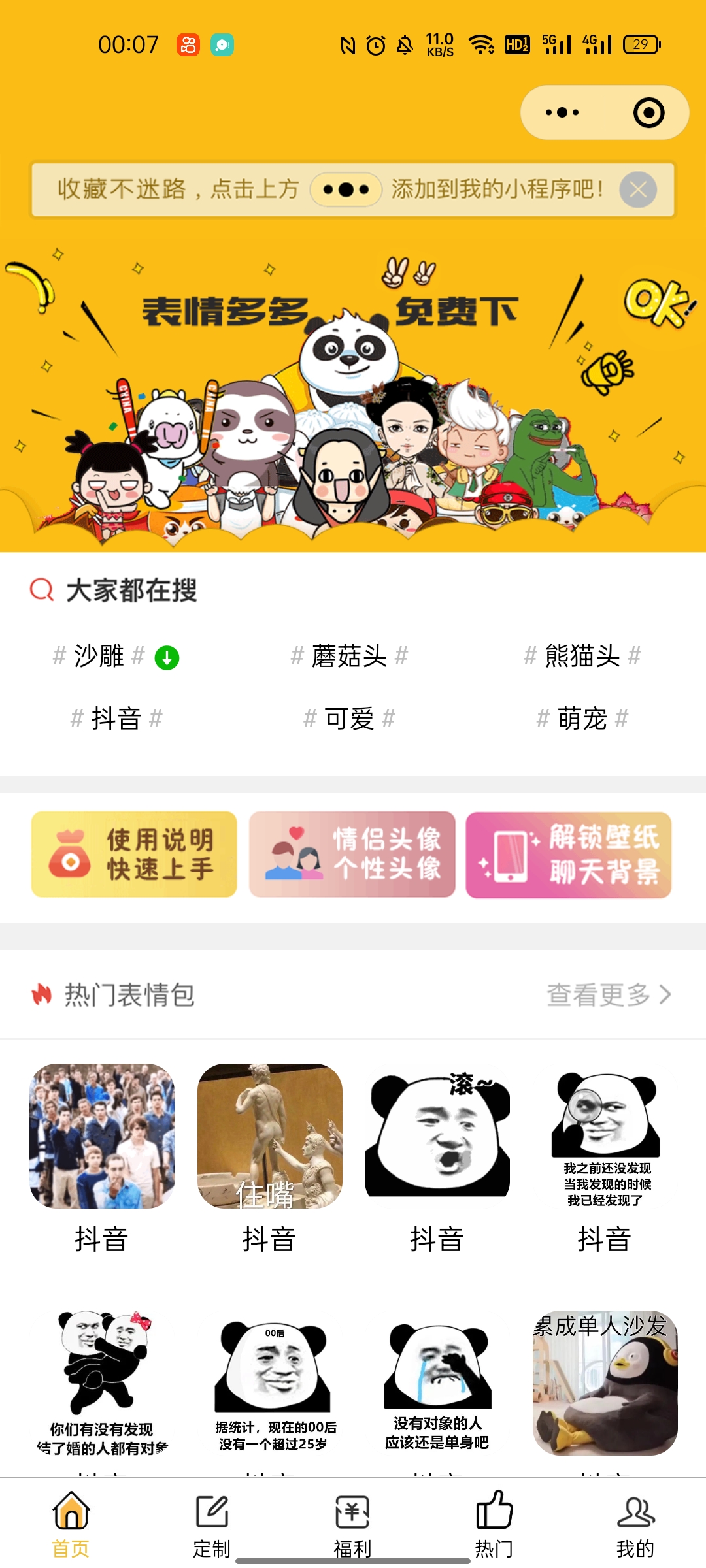Dismiss the add-to-my-mini-programs tip banner
This screenshot has width=706, height=1568.
pyautogui.click(x=638, y=189)
